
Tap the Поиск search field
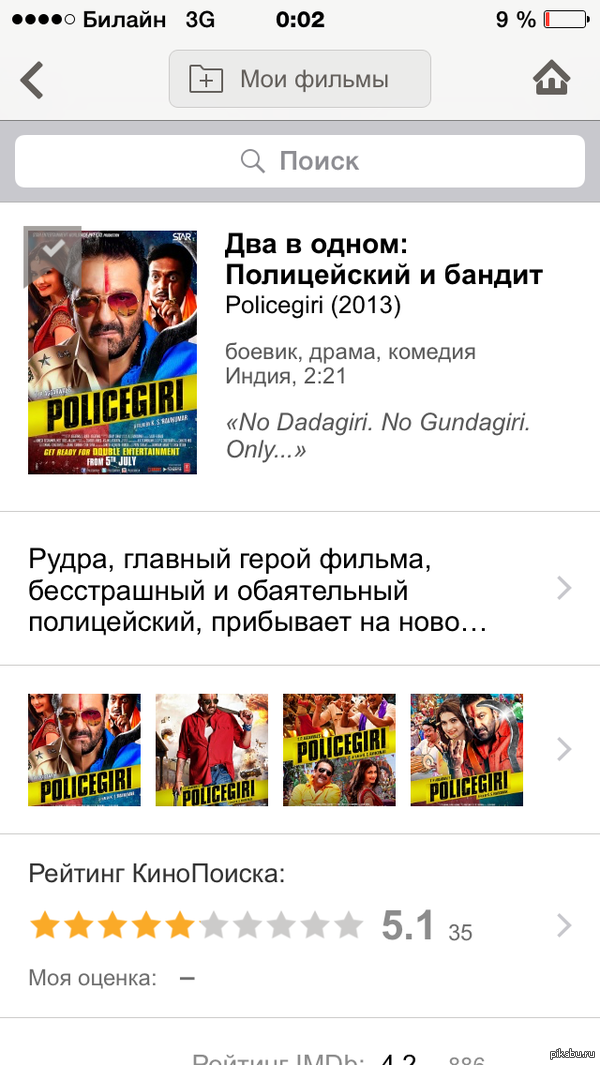(299, 161)
